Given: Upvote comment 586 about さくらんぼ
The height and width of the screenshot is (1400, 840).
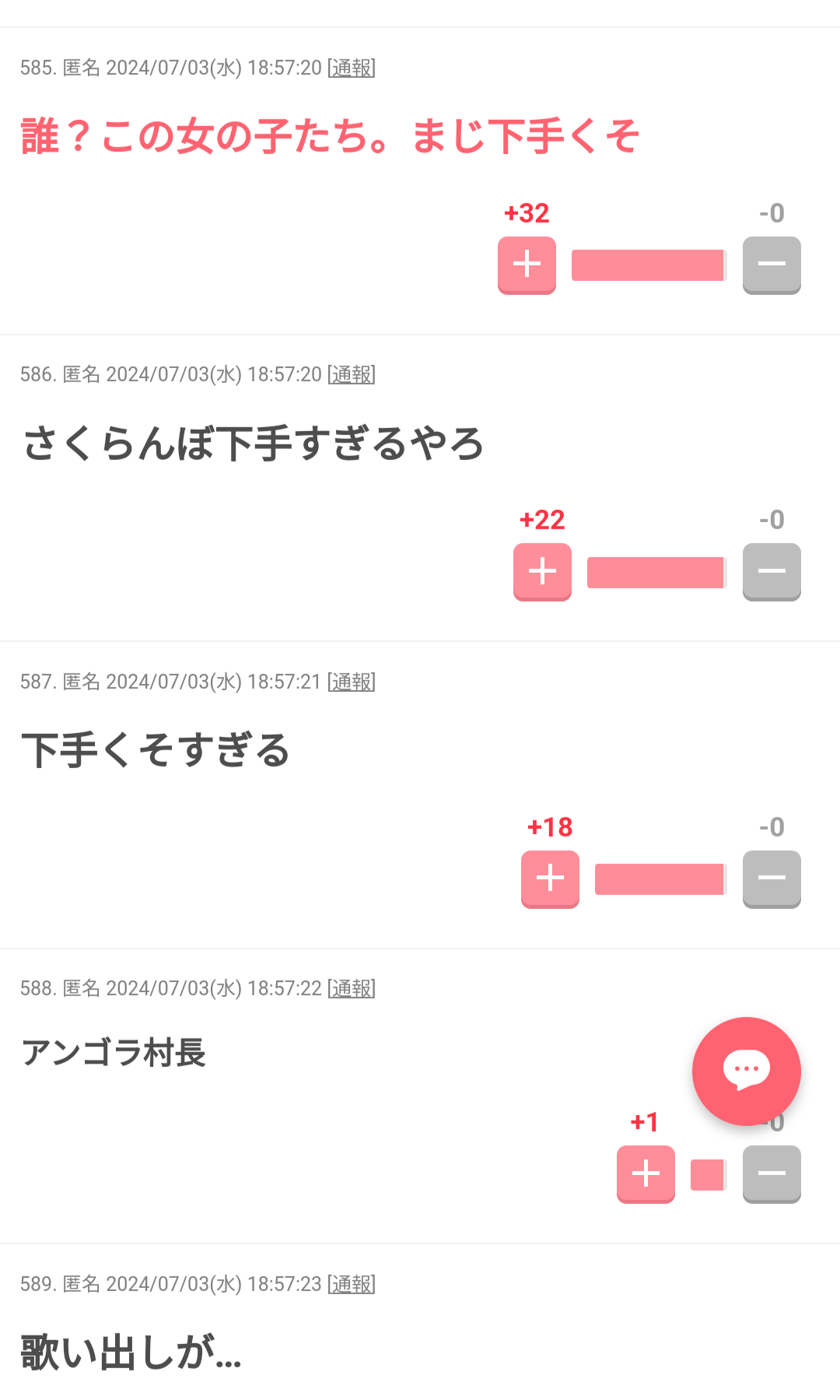Looking at the screenshot, I should [x=542, y=572].
